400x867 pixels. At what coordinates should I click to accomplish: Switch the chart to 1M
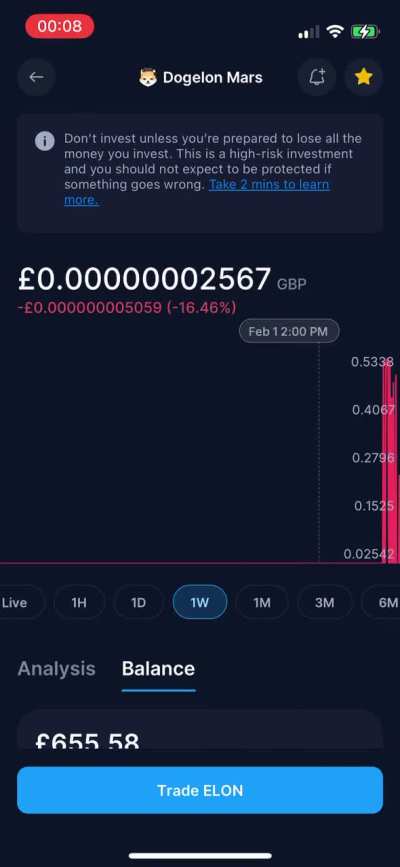point(262,602)
